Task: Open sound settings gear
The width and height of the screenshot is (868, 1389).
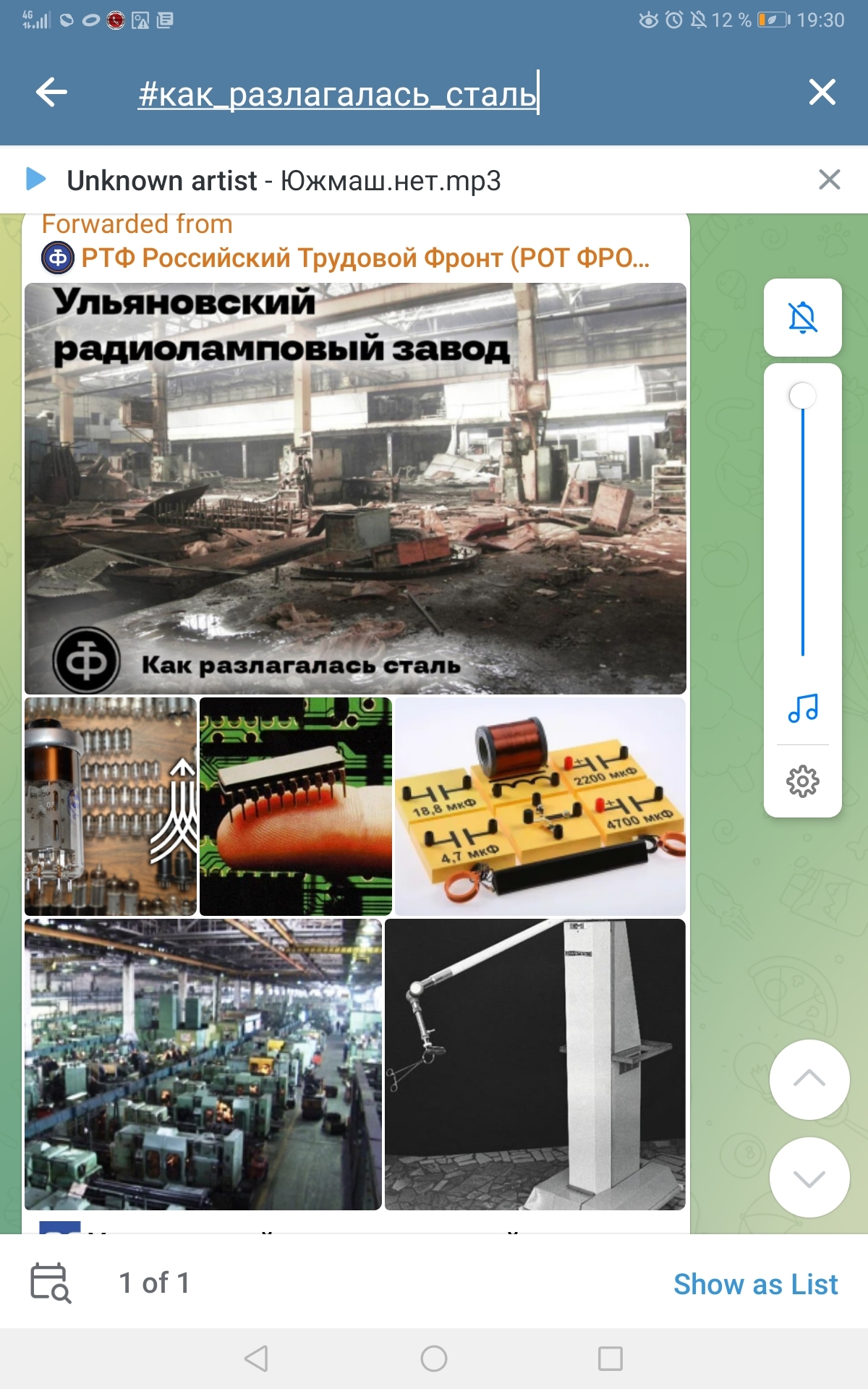Action: (802, 781)
